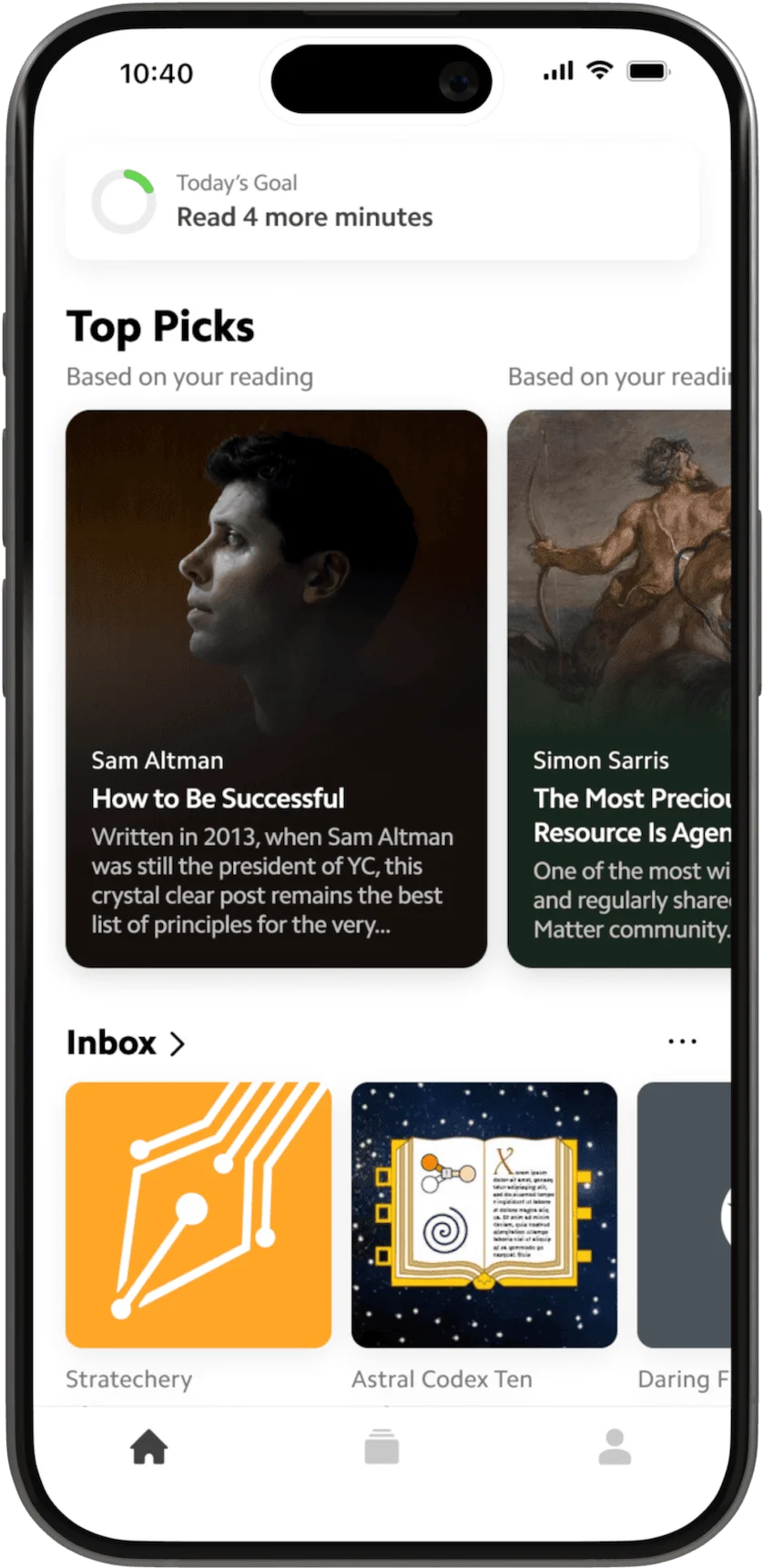Open your Profile with the person icon
This screenshot has width=763, height=1568.
point(615,1448)
